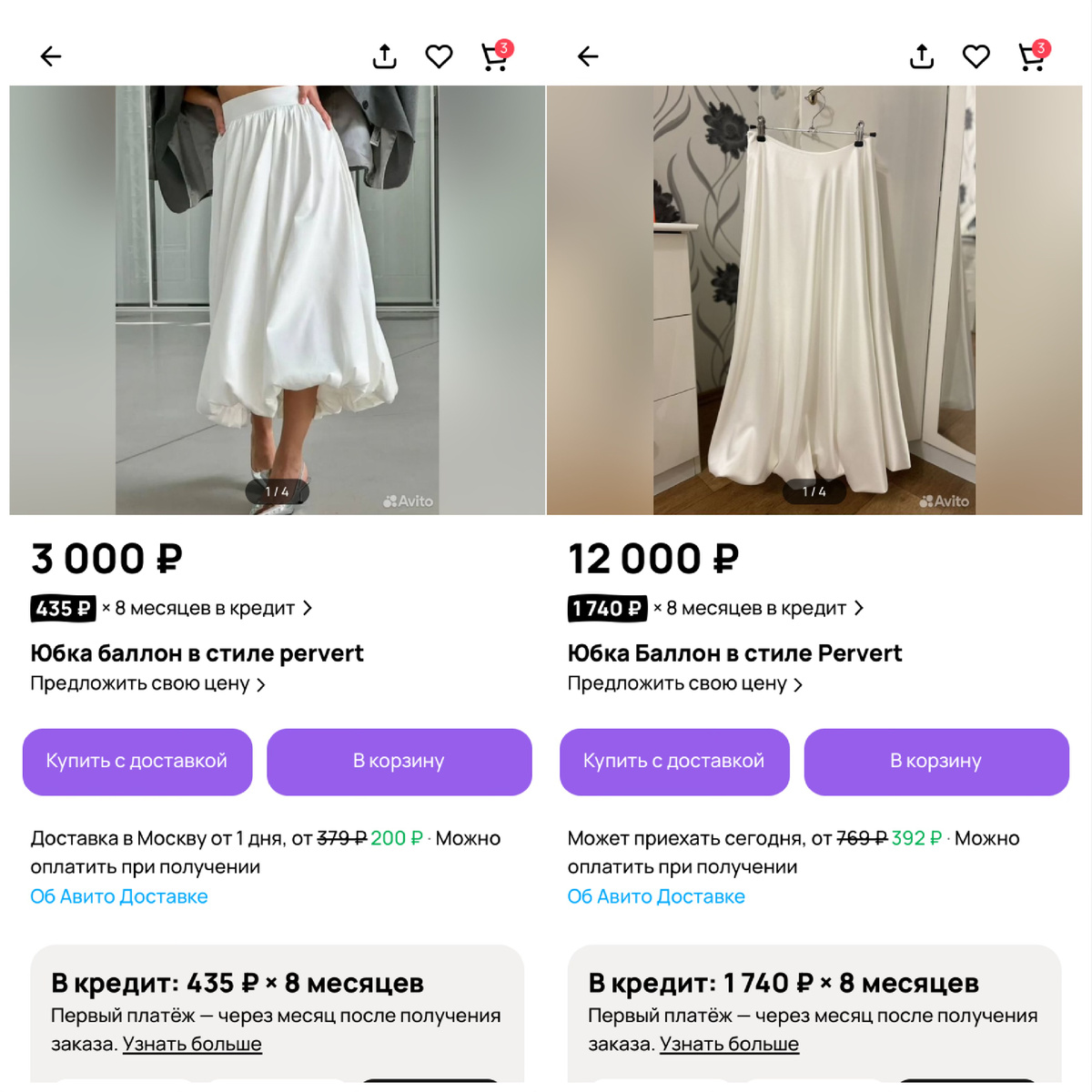Go back from the 3 000 ₽ skirt listing
The image size is (1092, 1092).
coord(51,56)
